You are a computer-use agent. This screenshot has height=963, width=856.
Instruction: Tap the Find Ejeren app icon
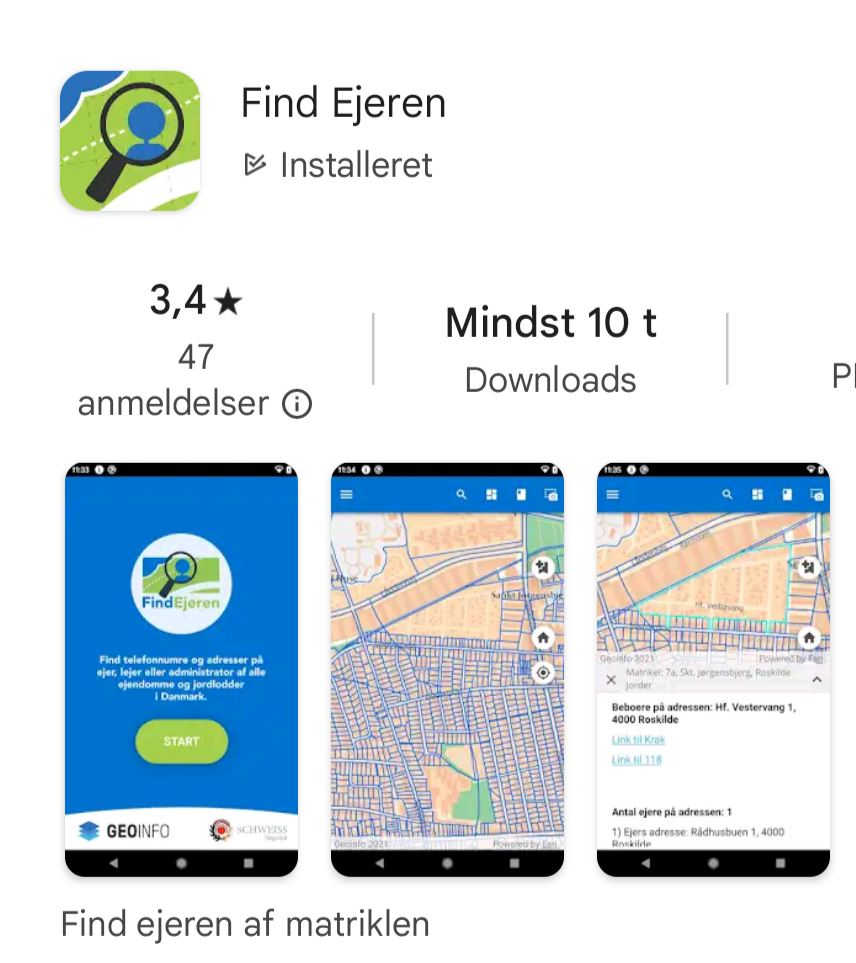tap(130, 140)
